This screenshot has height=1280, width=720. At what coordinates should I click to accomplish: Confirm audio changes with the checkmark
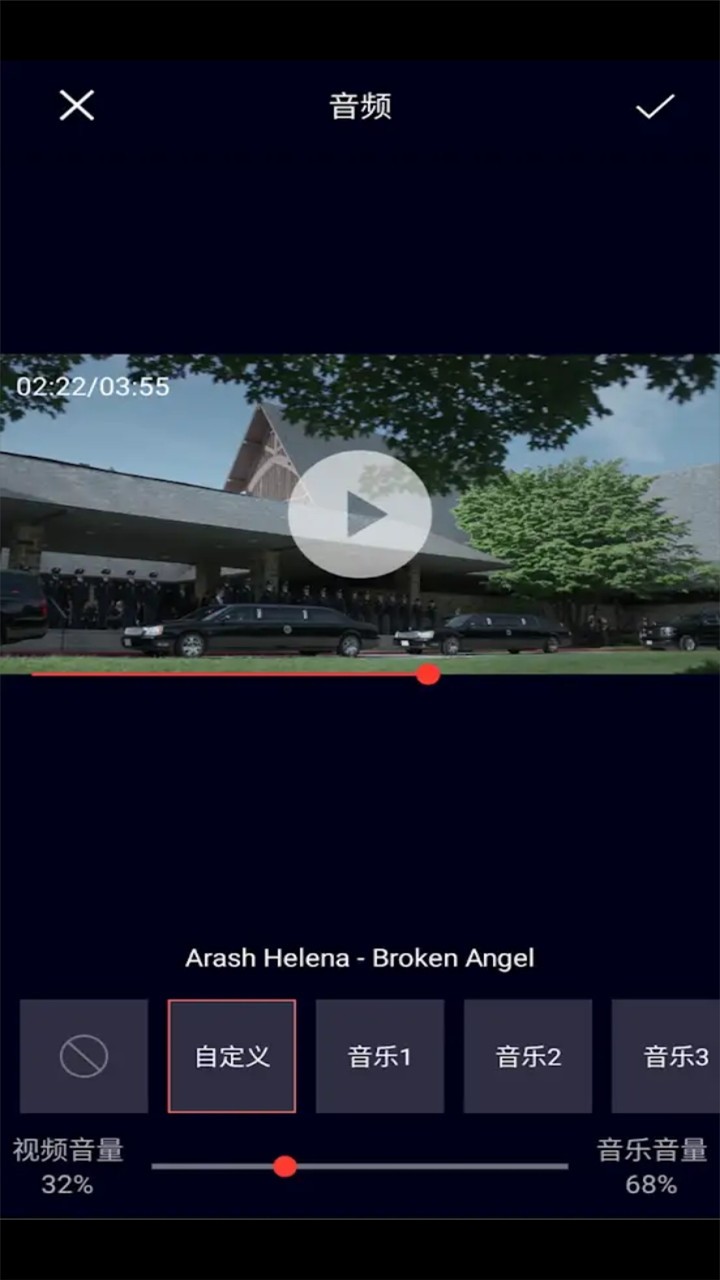click(x=655, y=106)
